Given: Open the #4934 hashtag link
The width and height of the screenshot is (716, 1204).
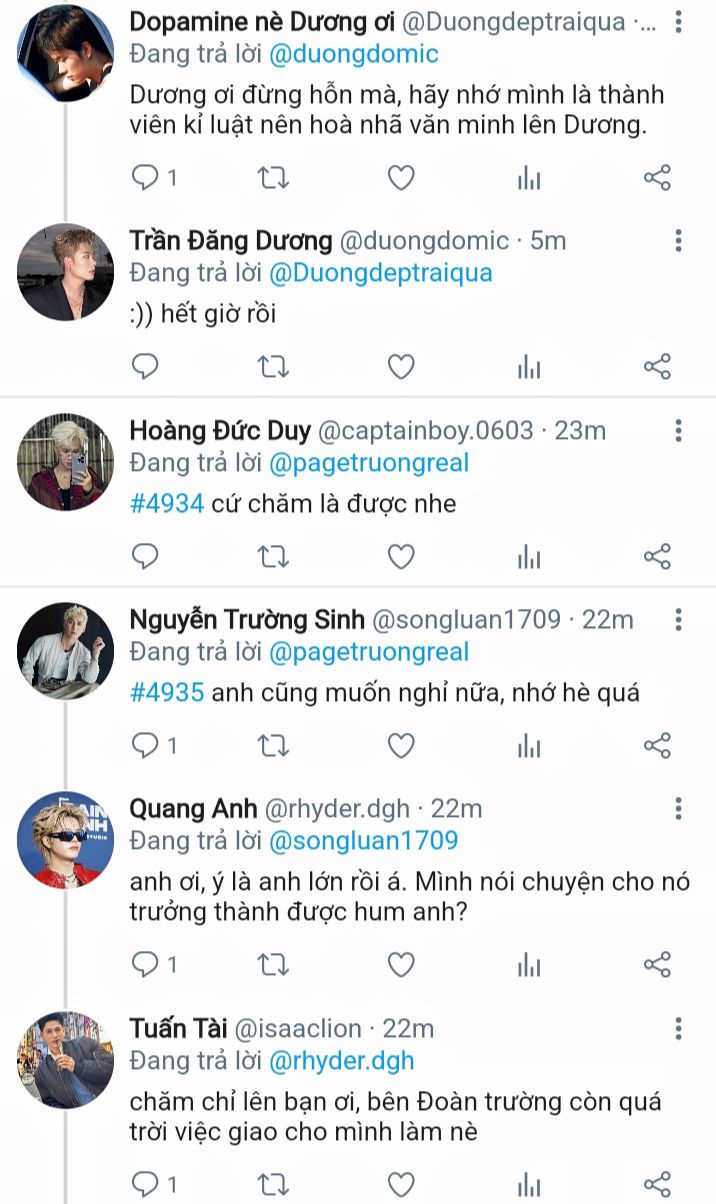Looking at the screenshot, I should 168,503.
